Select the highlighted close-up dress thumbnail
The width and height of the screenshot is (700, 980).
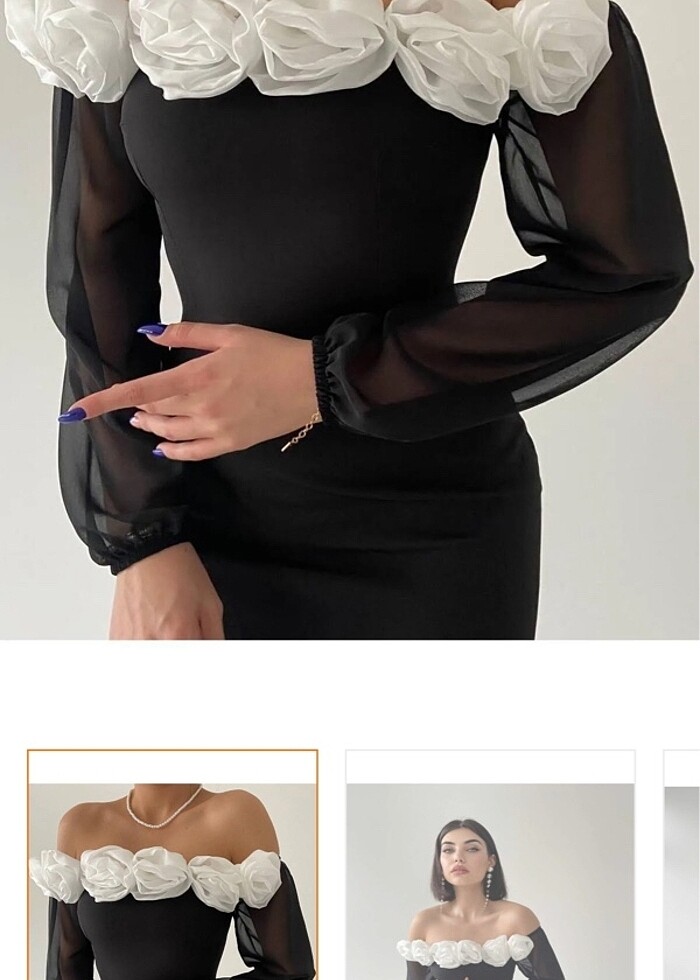pyautogui.click(x=173, y=865)
